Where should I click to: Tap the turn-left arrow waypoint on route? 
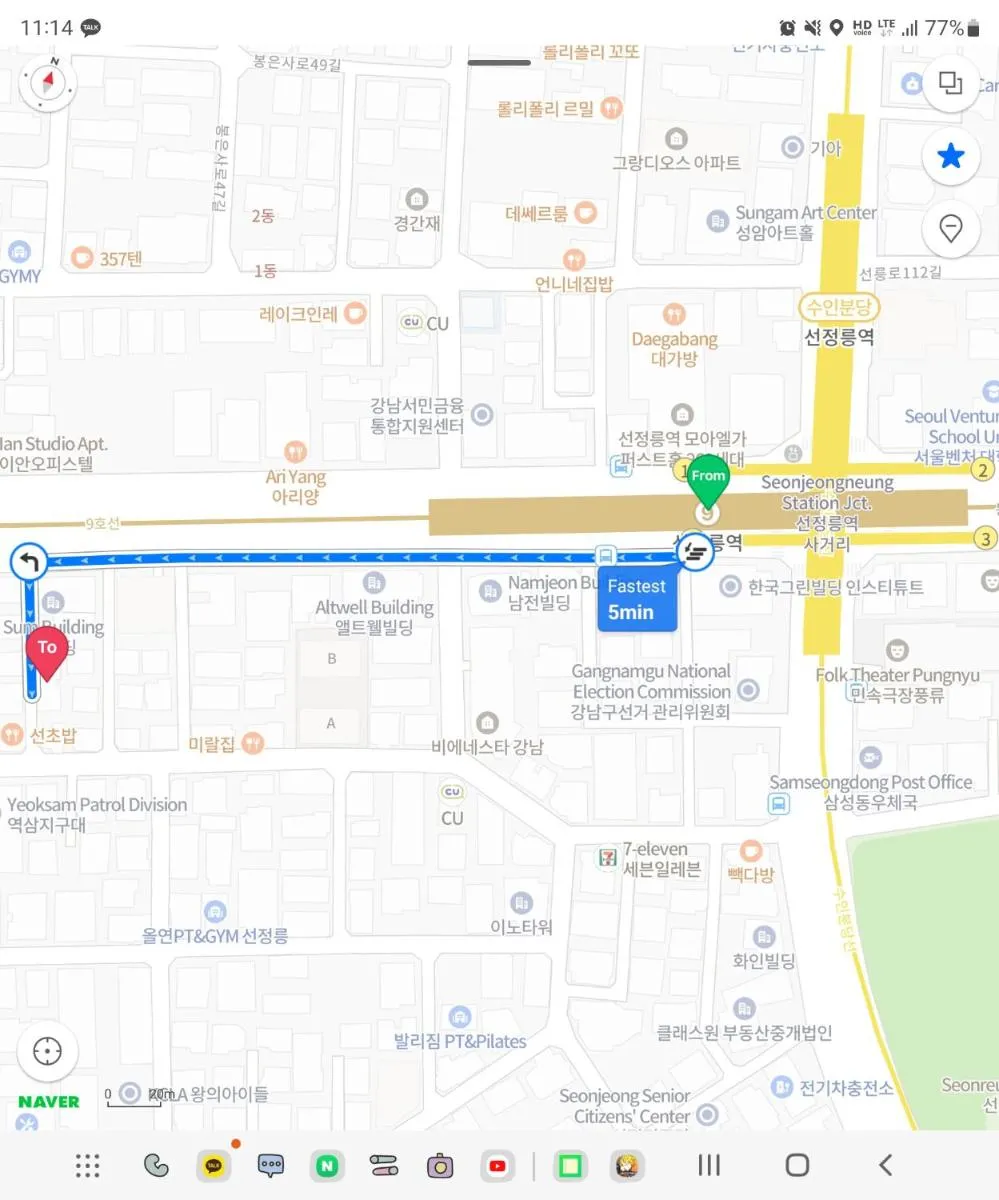click(x=28, y=562)
